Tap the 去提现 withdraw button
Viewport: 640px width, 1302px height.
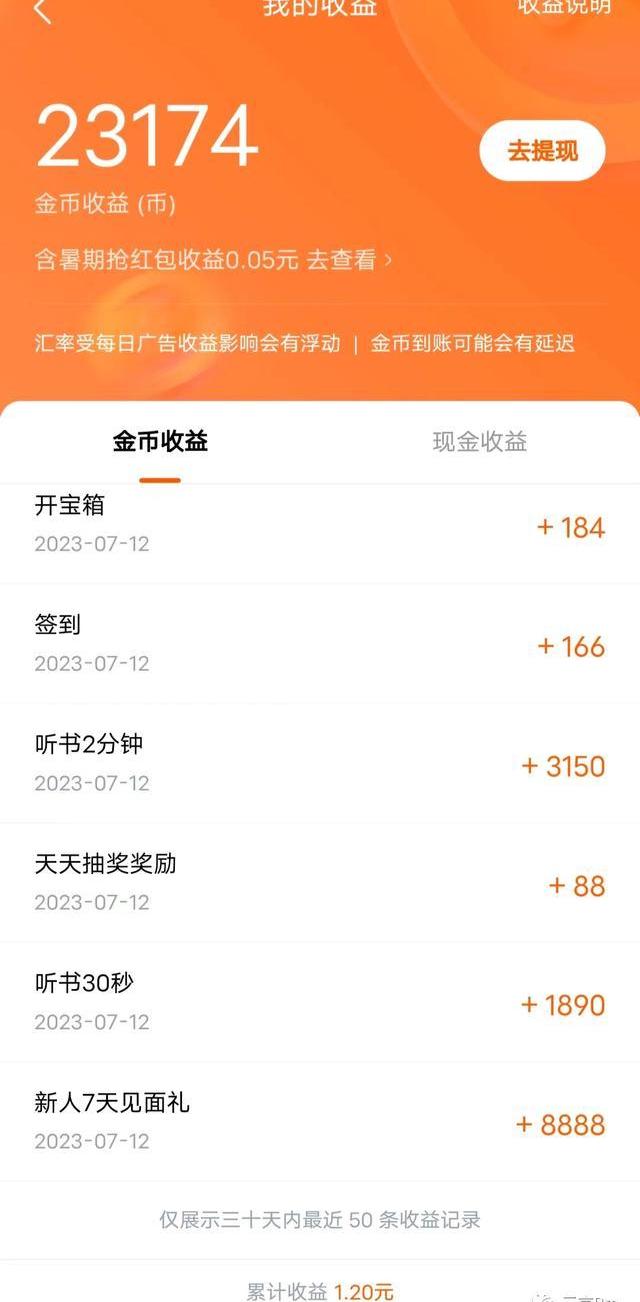[x=542, y=151]
